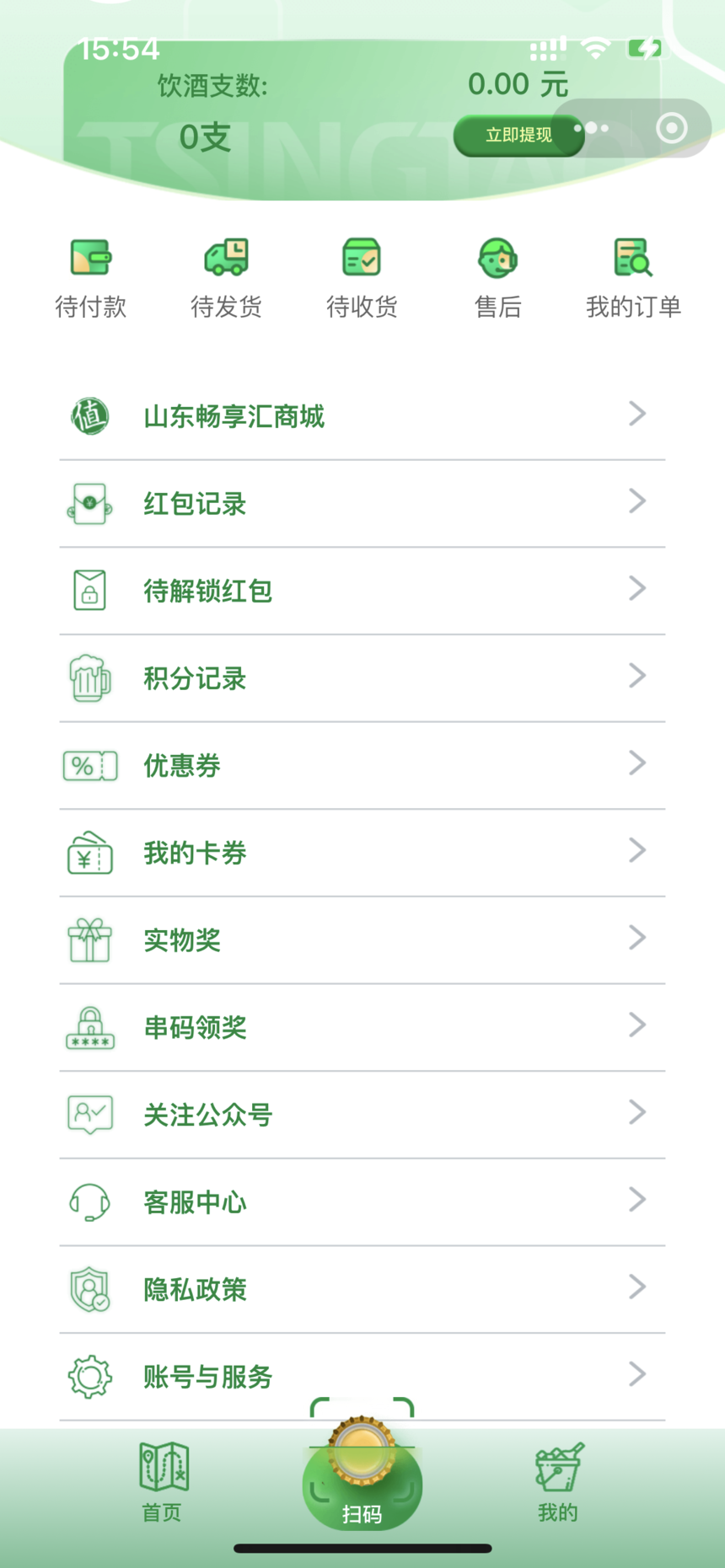Open 山东畅享汇商城
Viewport: 725px width, 1568px height.
pos(362,416)
